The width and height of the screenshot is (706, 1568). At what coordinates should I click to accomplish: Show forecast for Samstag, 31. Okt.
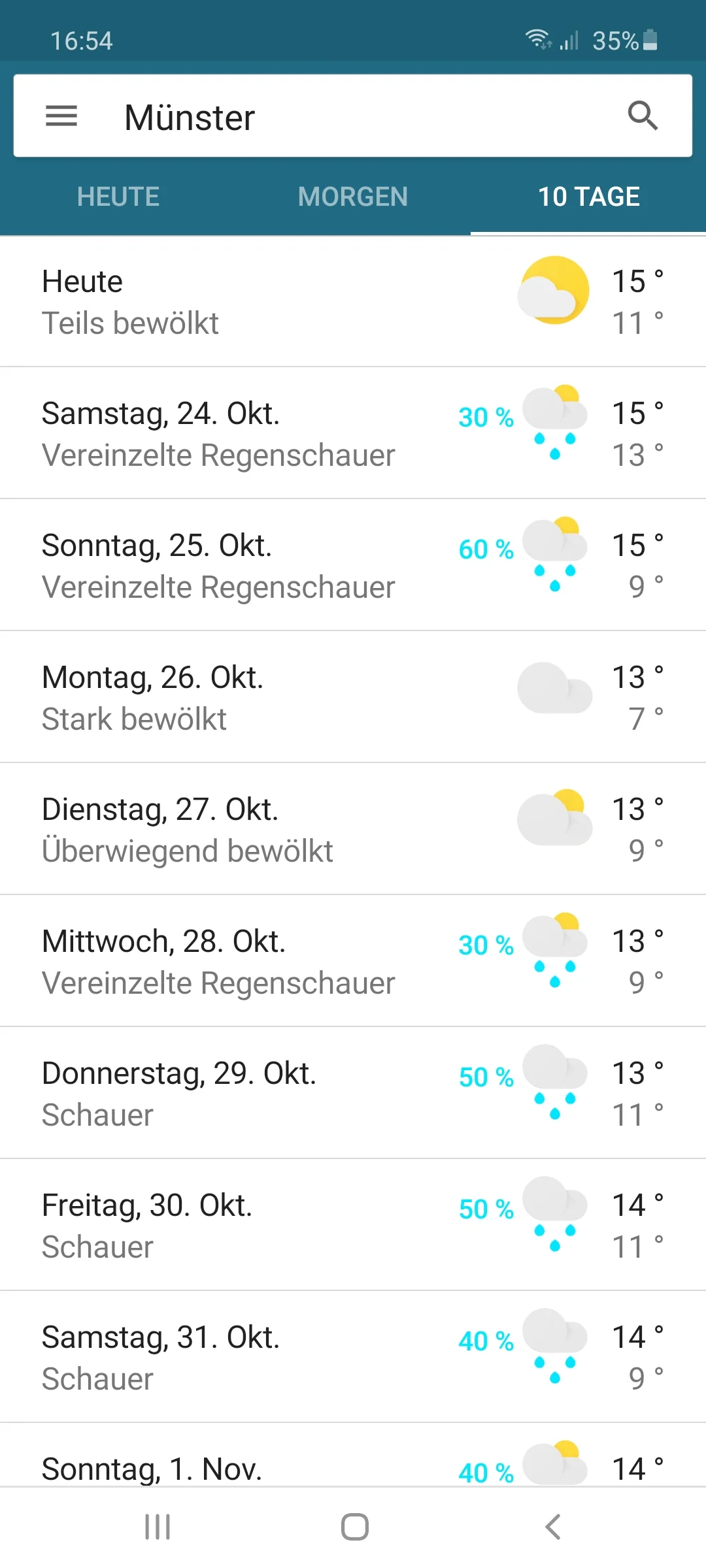click(x=353, y=1358)
